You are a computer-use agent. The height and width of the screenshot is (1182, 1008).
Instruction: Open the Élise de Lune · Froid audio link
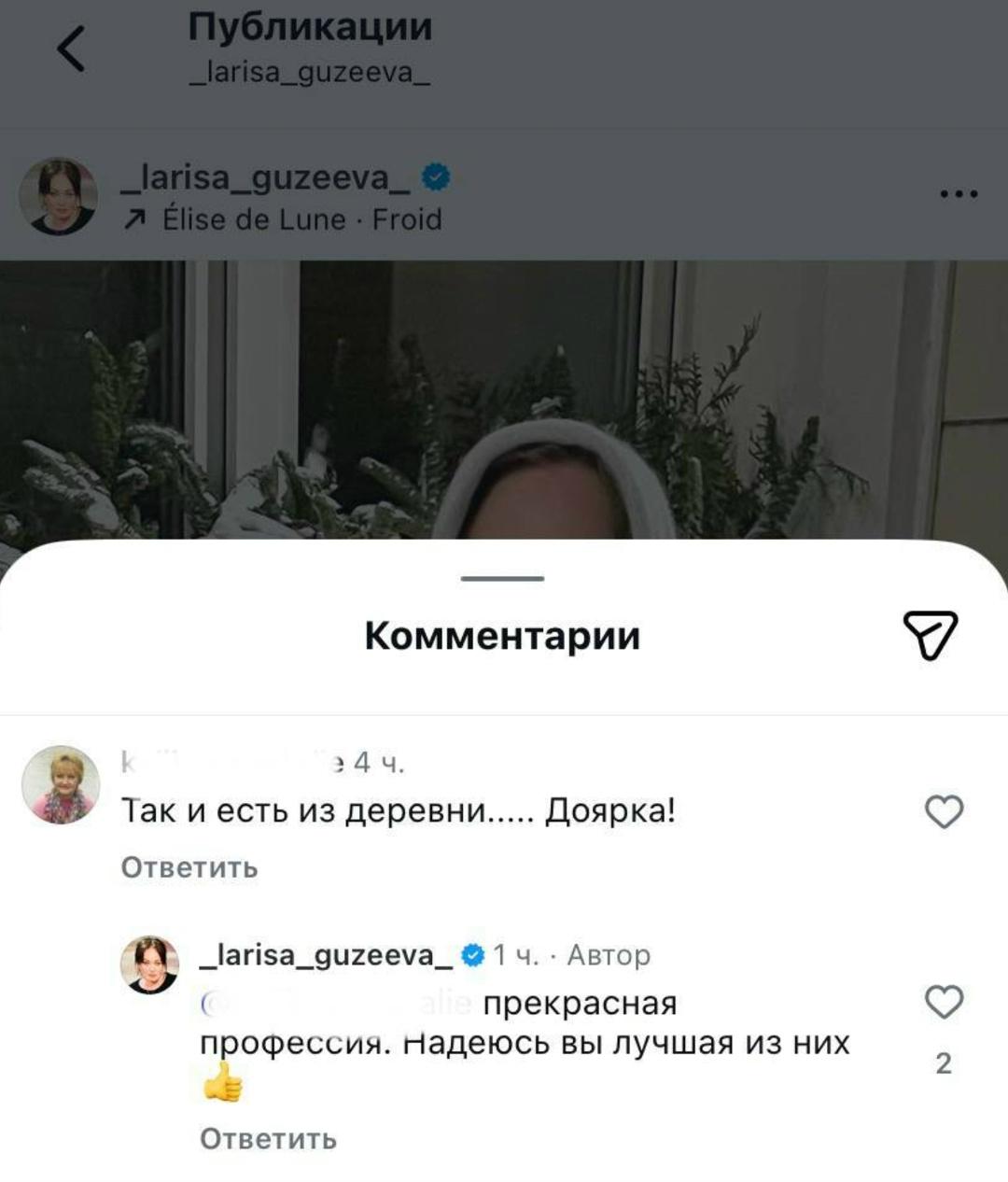click(299, 220)
